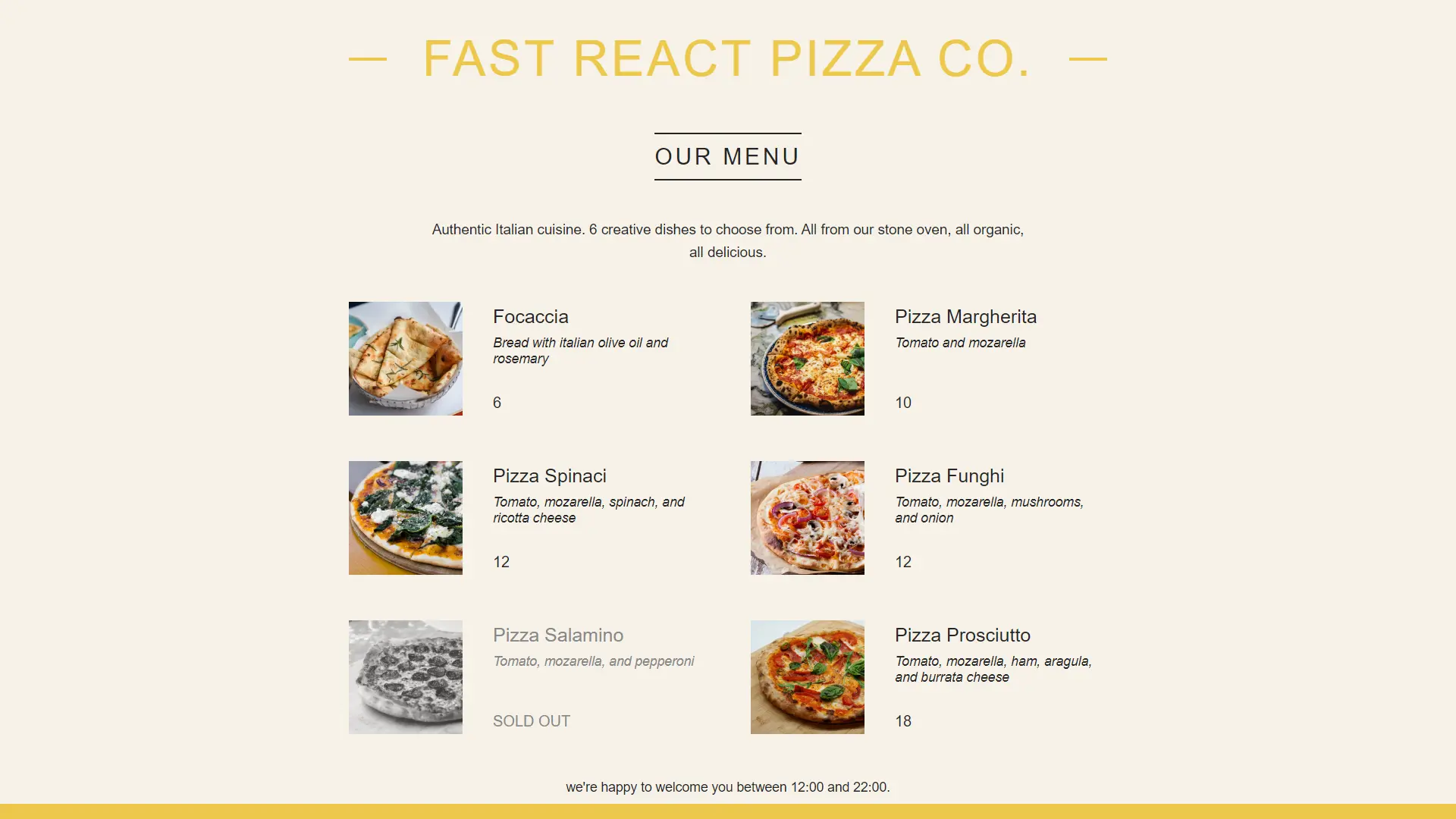Select the Pizza Margherita card
Viewport: 1456px width, 819px height.
coord(965,317)
